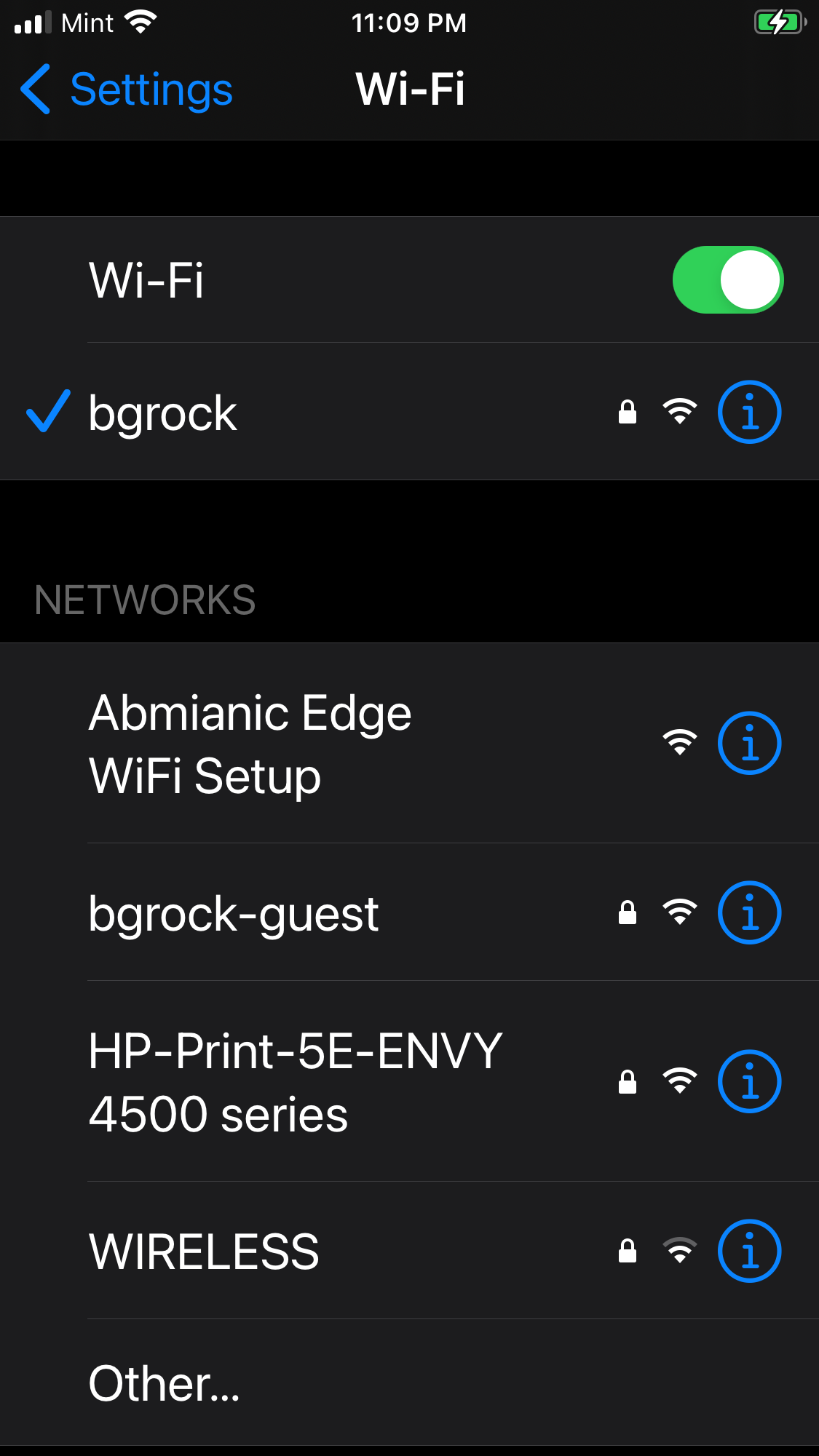Go back to Settings
Screen dimensions: 819x1456
pos(126,89)
